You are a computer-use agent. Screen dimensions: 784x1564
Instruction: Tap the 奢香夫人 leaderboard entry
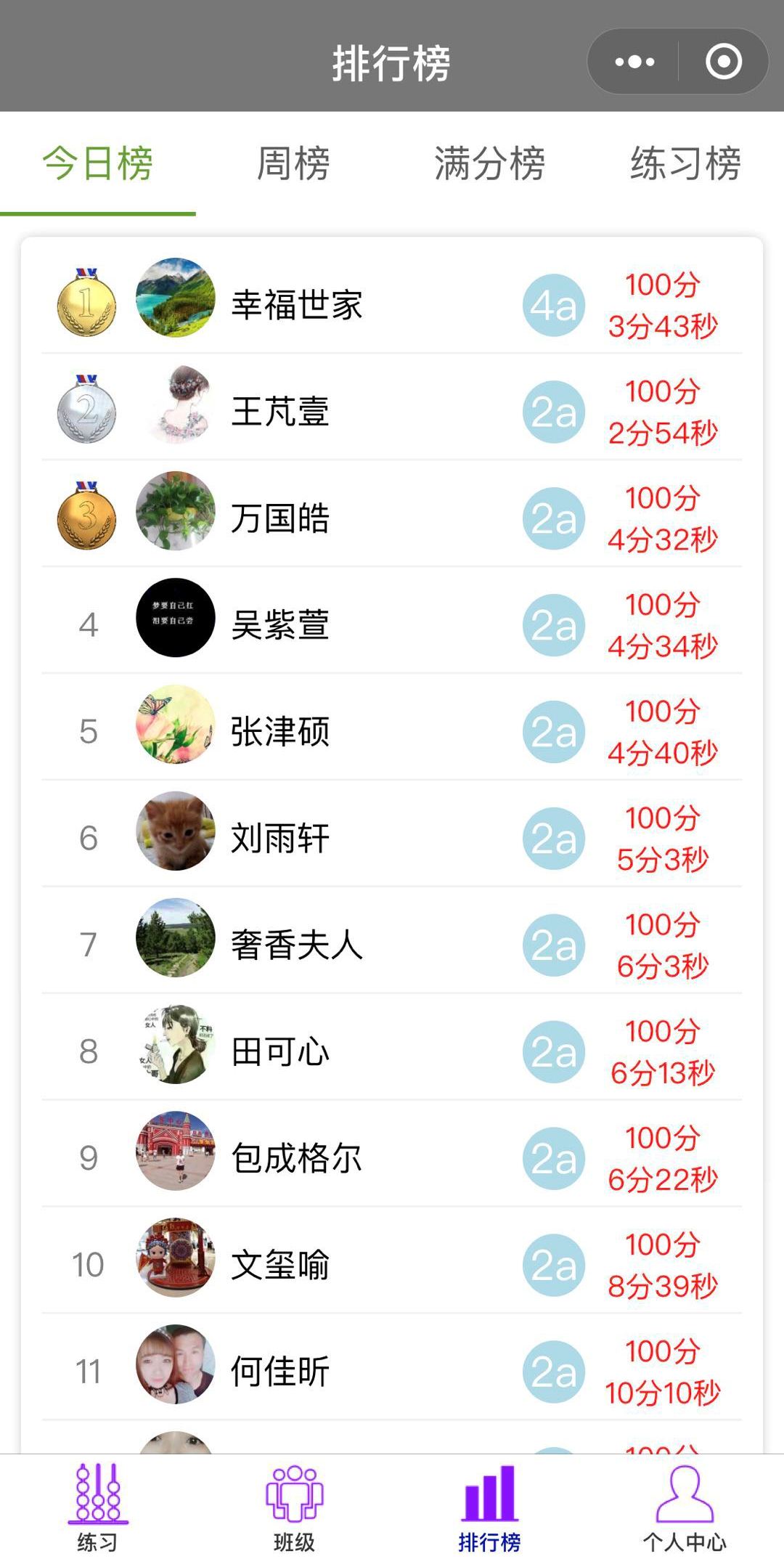(392, 941)
